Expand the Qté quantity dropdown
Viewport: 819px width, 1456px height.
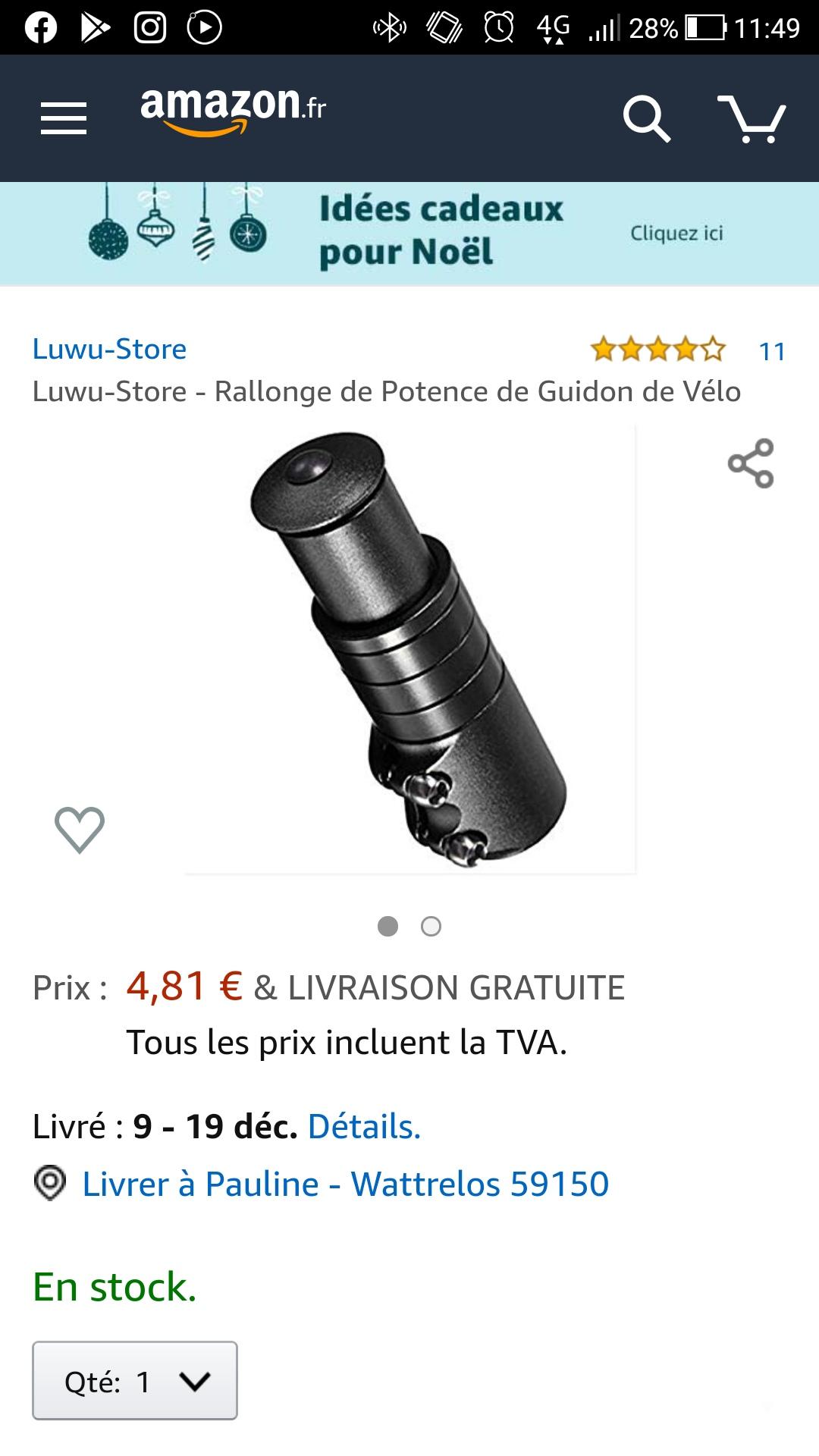tap(135, 1380)
